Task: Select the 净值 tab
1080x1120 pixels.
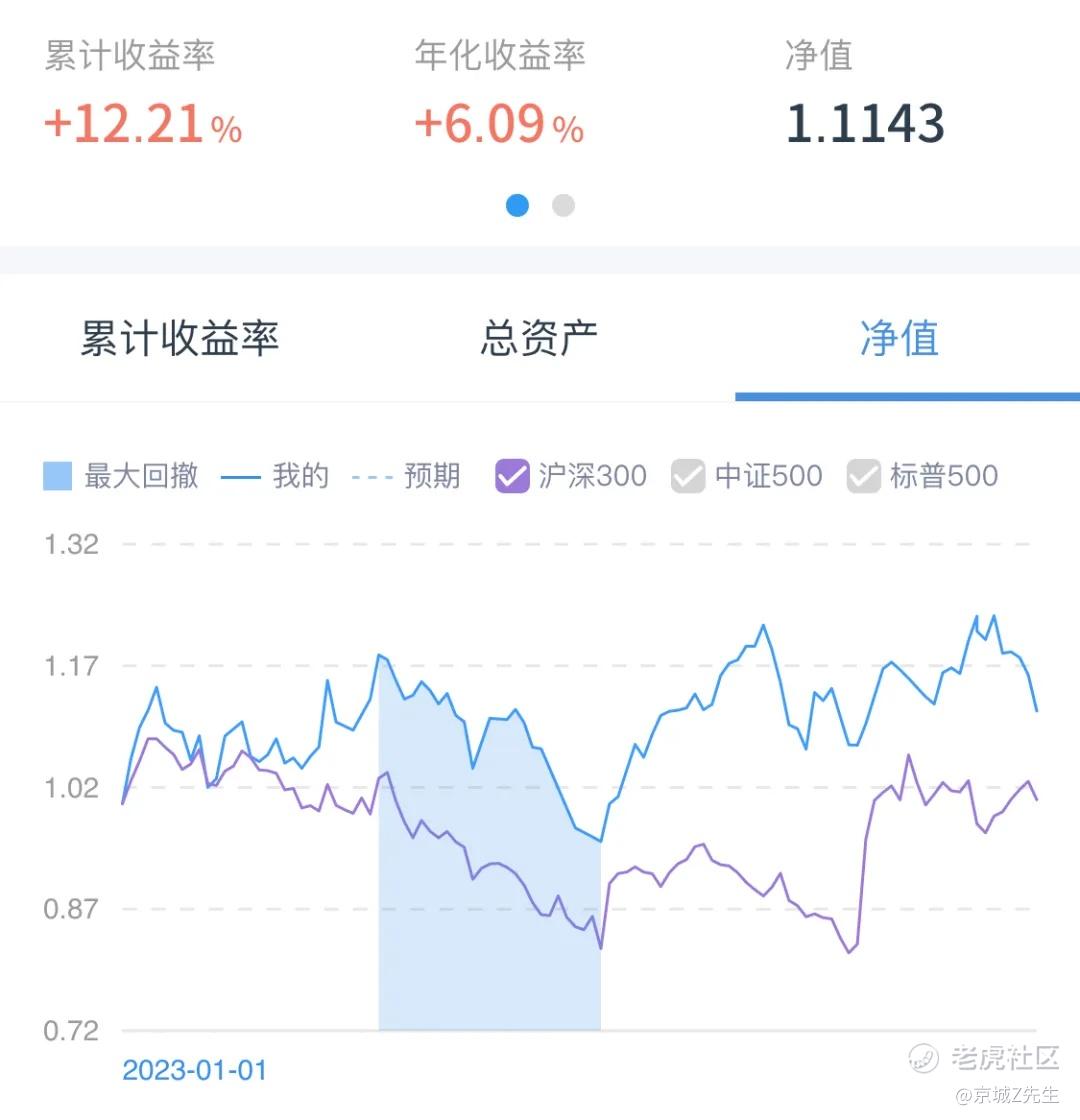Action: (899, 338)
